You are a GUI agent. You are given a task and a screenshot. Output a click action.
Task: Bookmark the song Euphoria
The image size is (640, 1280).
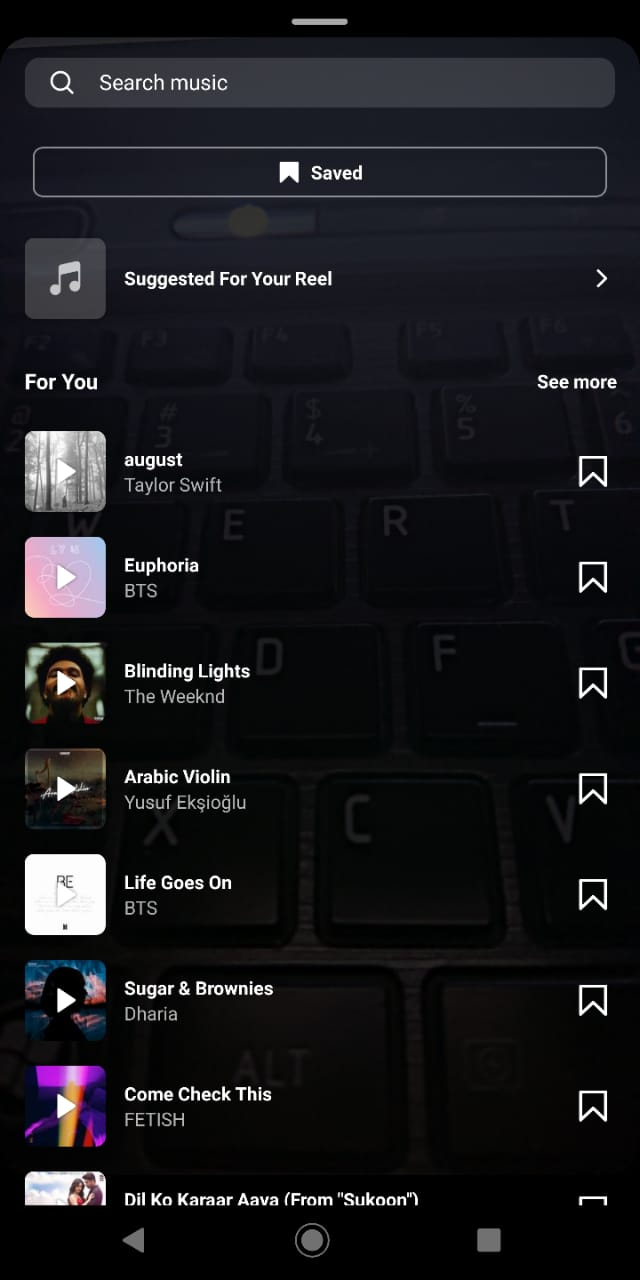point(593,577)
